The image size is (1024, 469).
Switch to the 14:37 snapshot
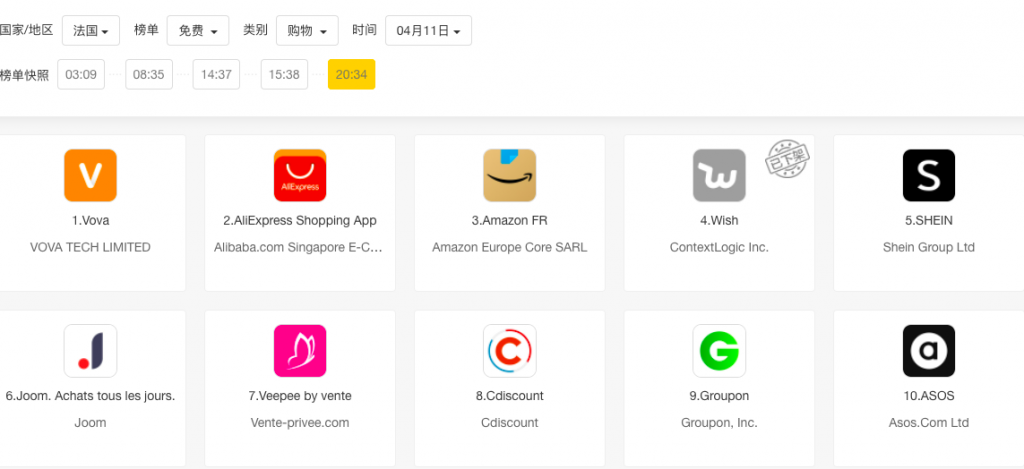click(x=216, y=74)
